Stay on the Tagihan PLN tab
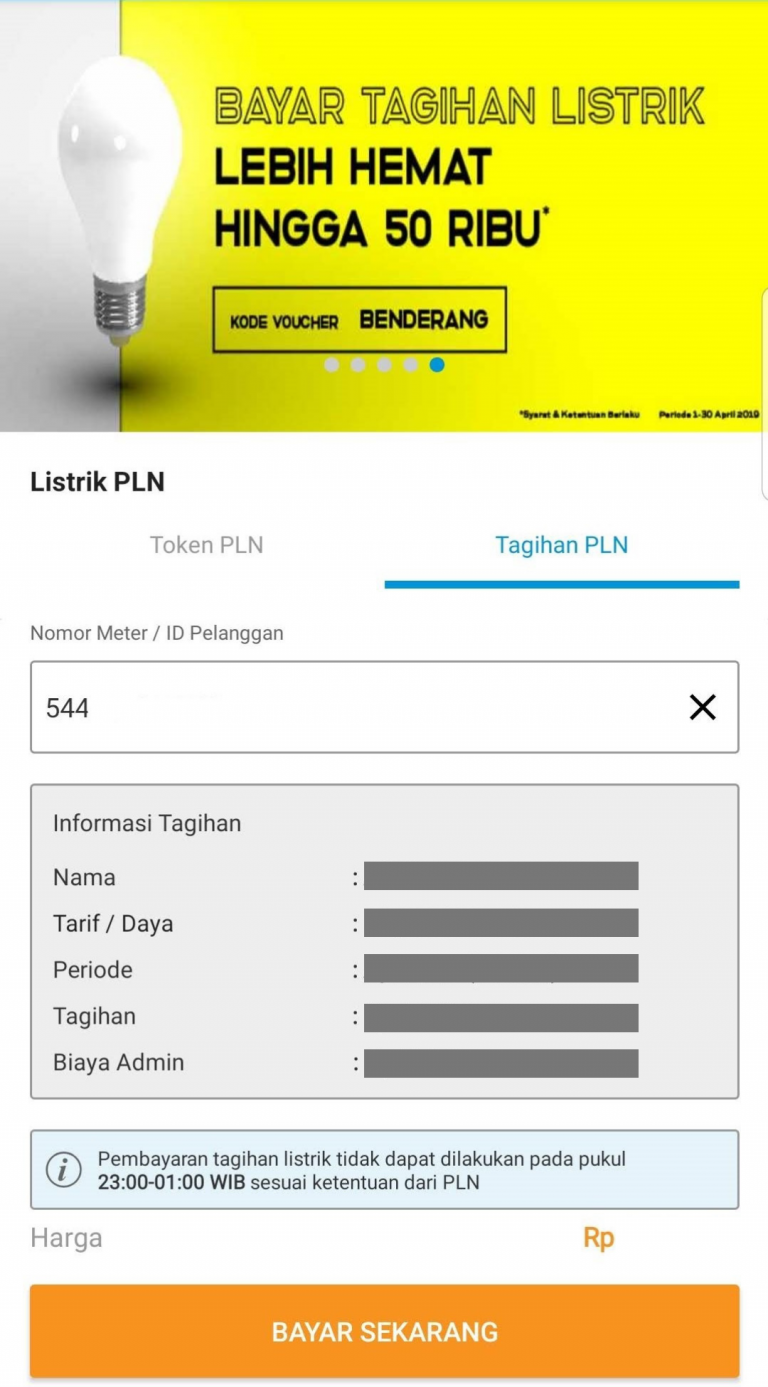This screenshot has height=1387, width=768. pyautogui.click(x=561, y=545)
